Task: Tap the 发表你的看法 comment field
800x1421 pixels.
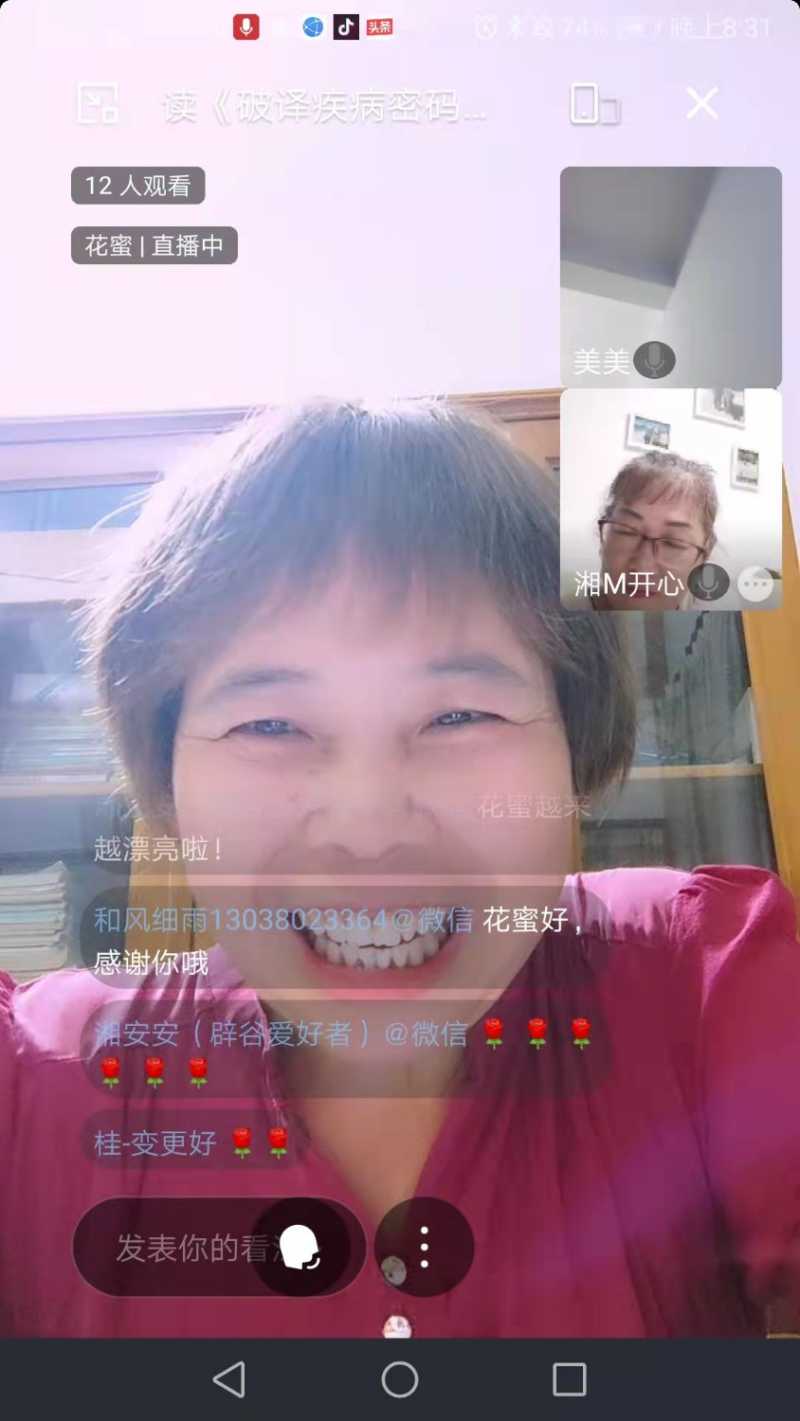Action: click(180, 1248)
